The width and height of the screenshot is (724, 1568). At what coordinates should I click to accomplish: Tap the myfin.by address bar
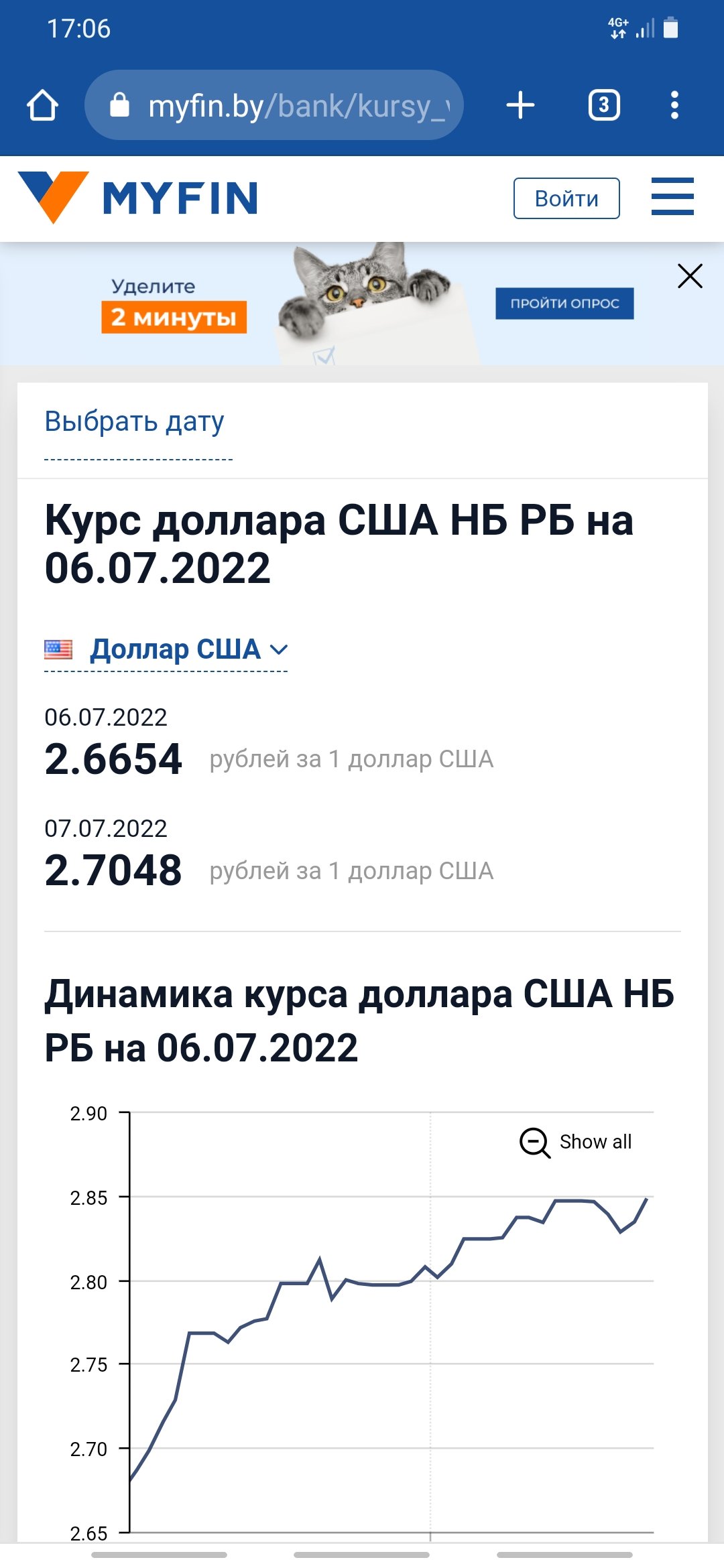274,105
